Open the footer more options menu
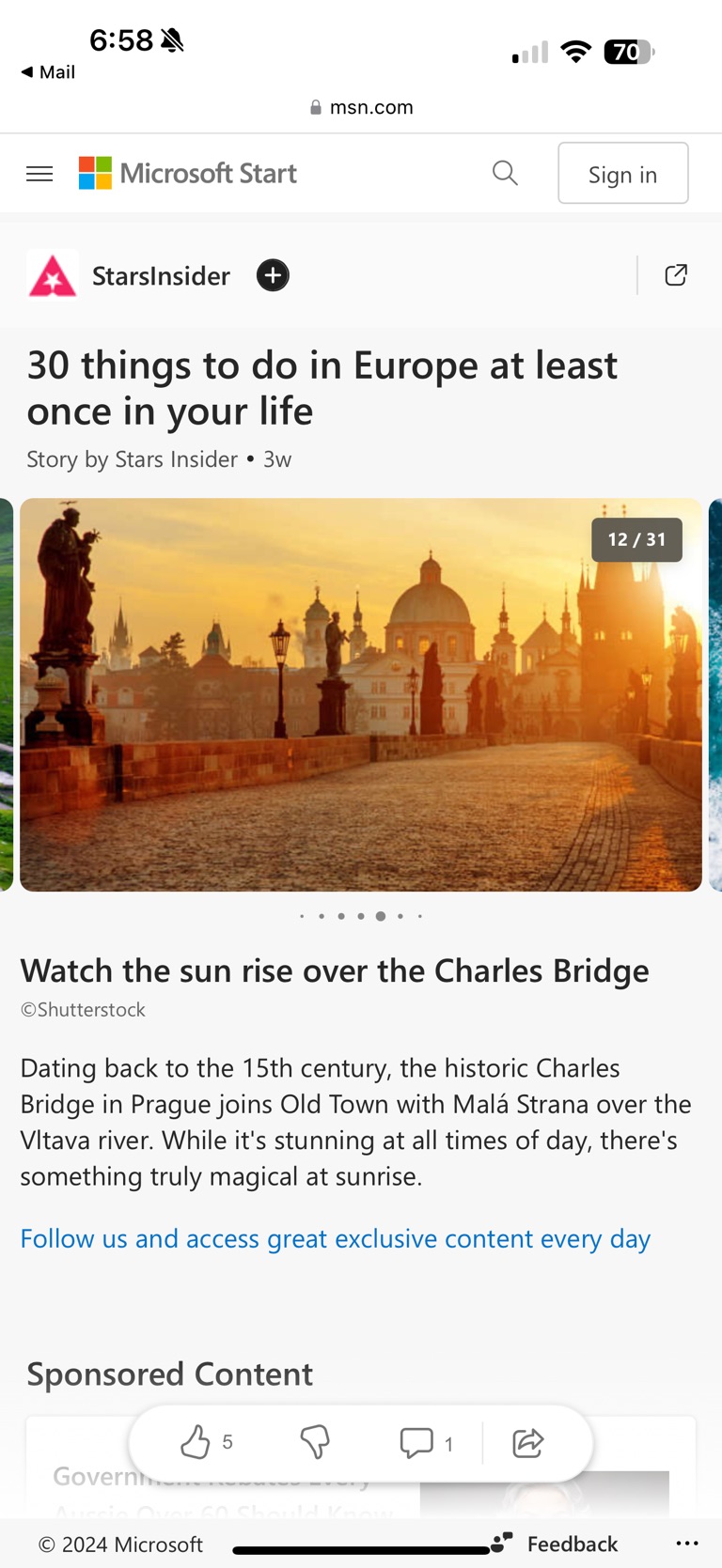Viewport: 722px width, 1568px height. point(687,1544)
